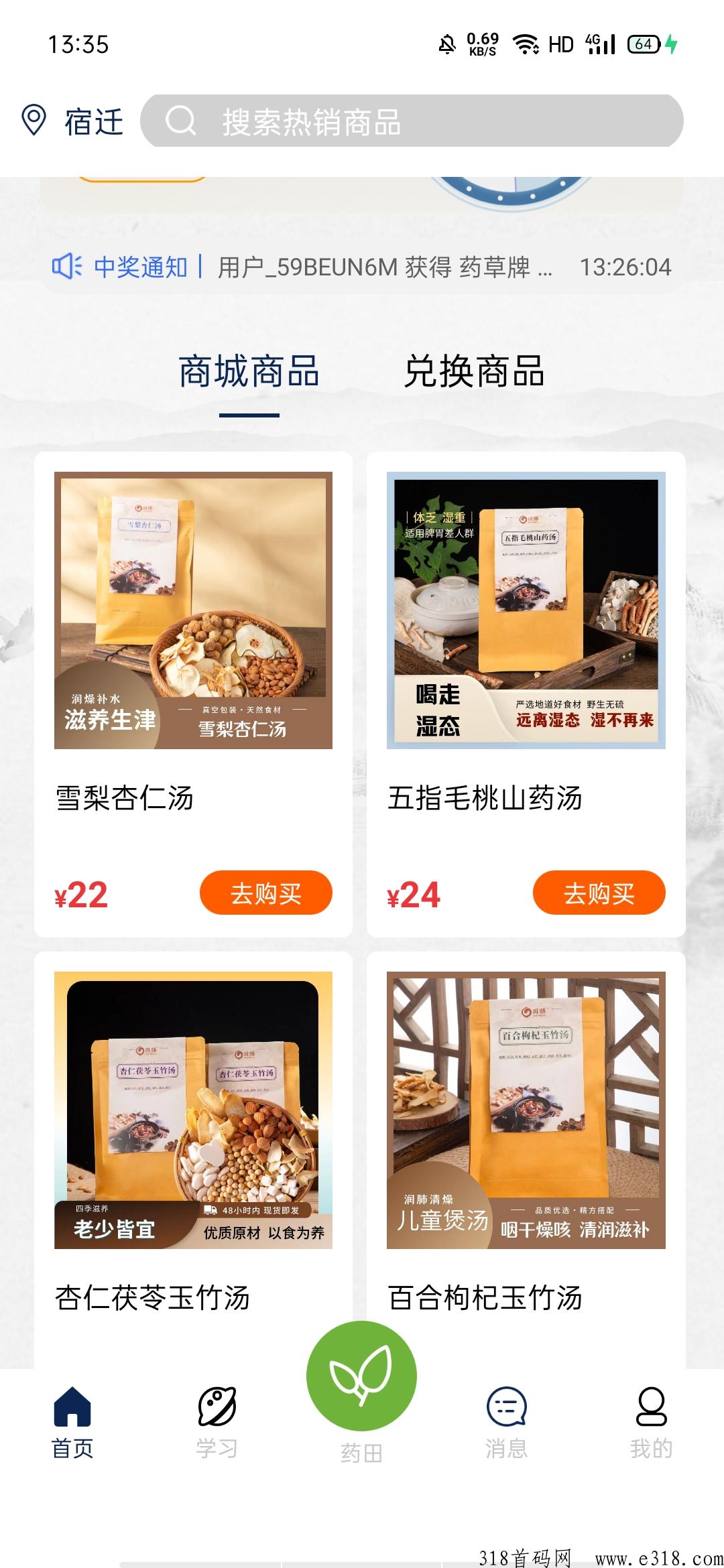Viewport: 724px width, 1568px height.
Task: Open the 杏仁茯苓玉竹汤 product card
Action: coord(193,1159)
